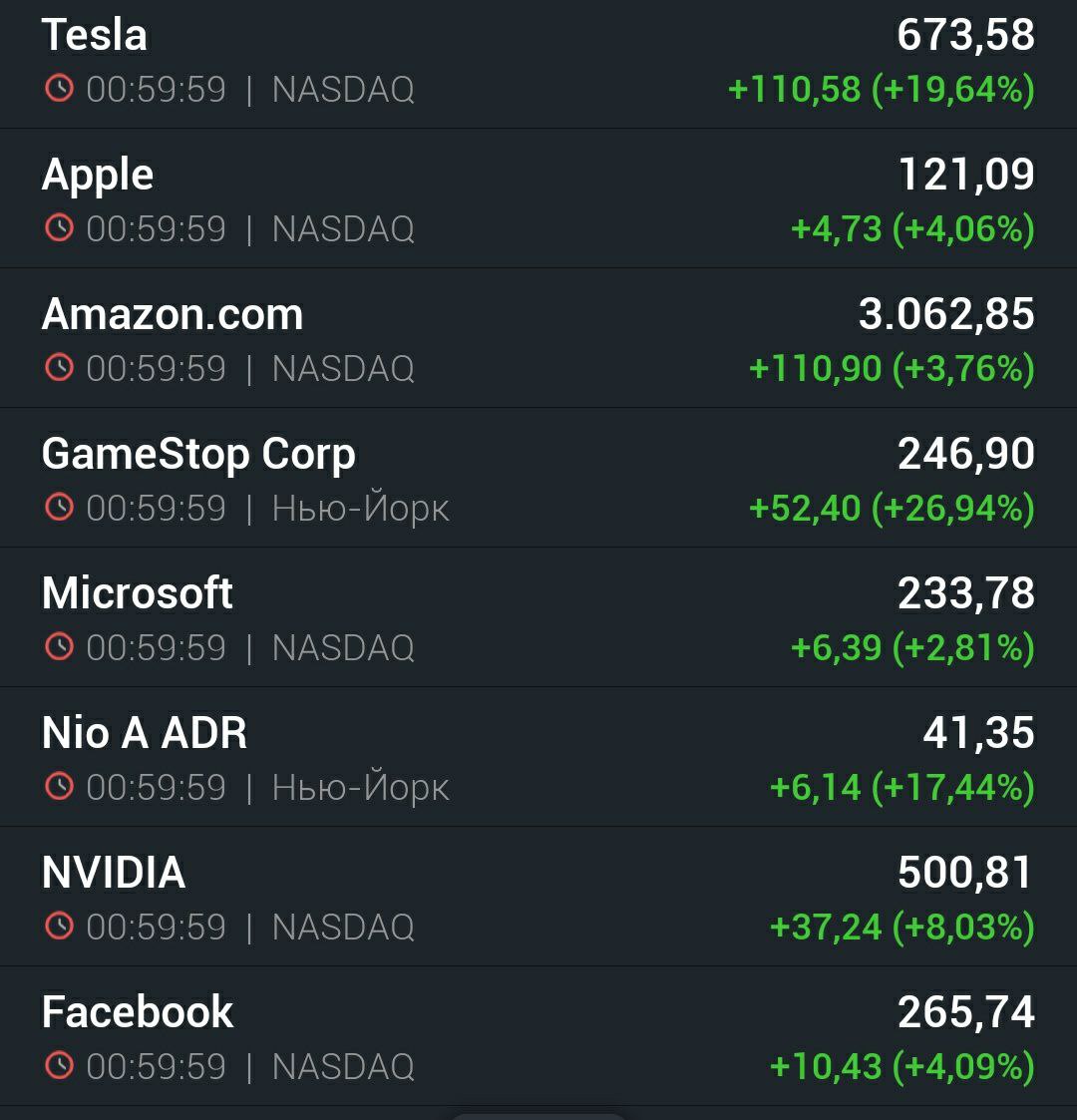Screen dimensions: 1077x1120
Task: Select the GameStop Corp row
Action: (x=198, y=455)
